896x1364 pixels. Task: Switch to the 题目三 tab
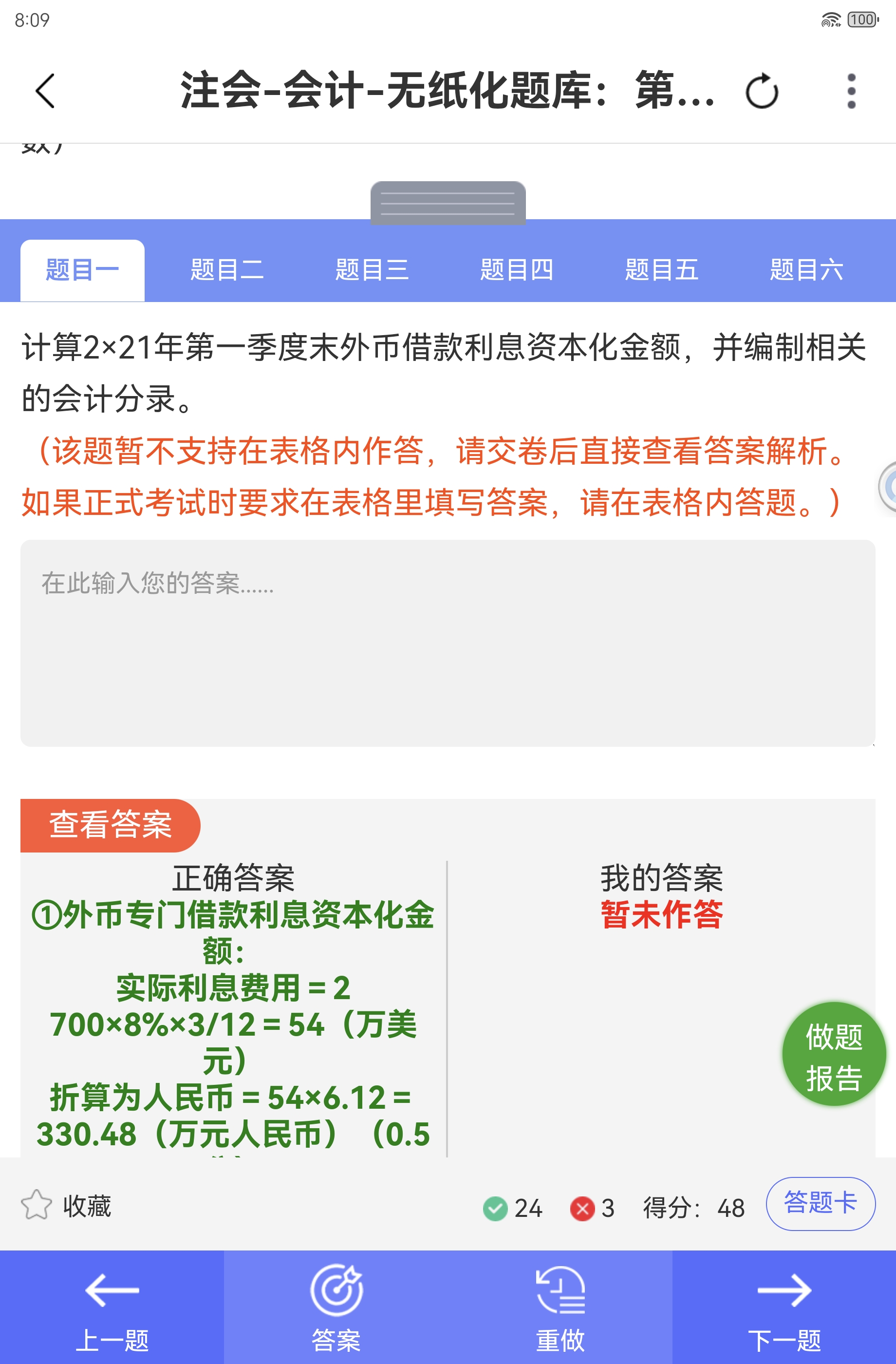(372, 270)
